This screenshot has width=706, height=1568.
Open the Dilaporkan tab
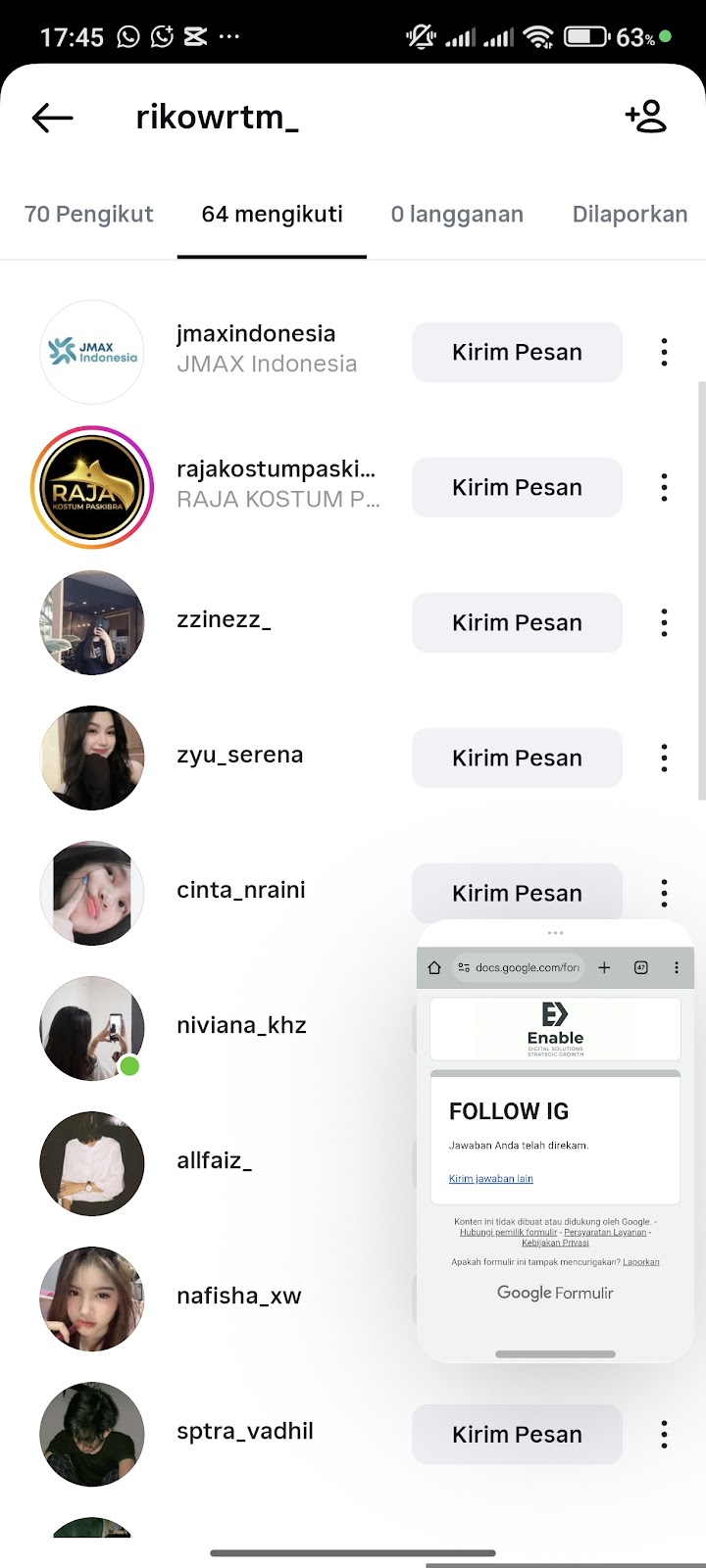pos(630,215)
